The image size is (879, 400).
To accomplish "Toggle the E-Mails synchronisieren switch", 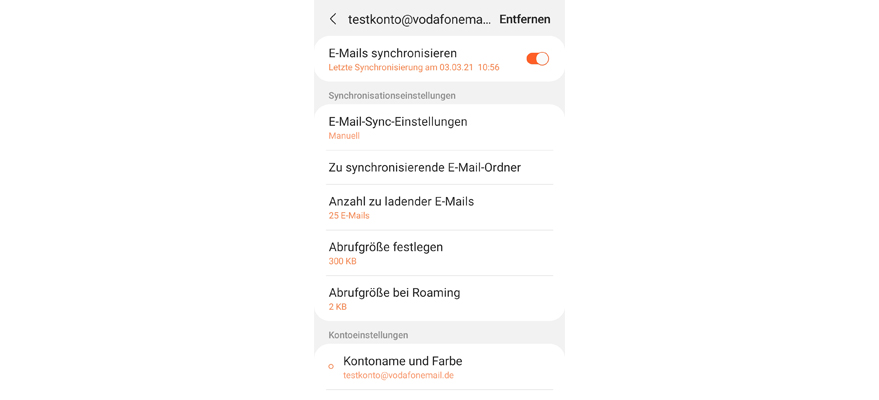I will (537, 59).
